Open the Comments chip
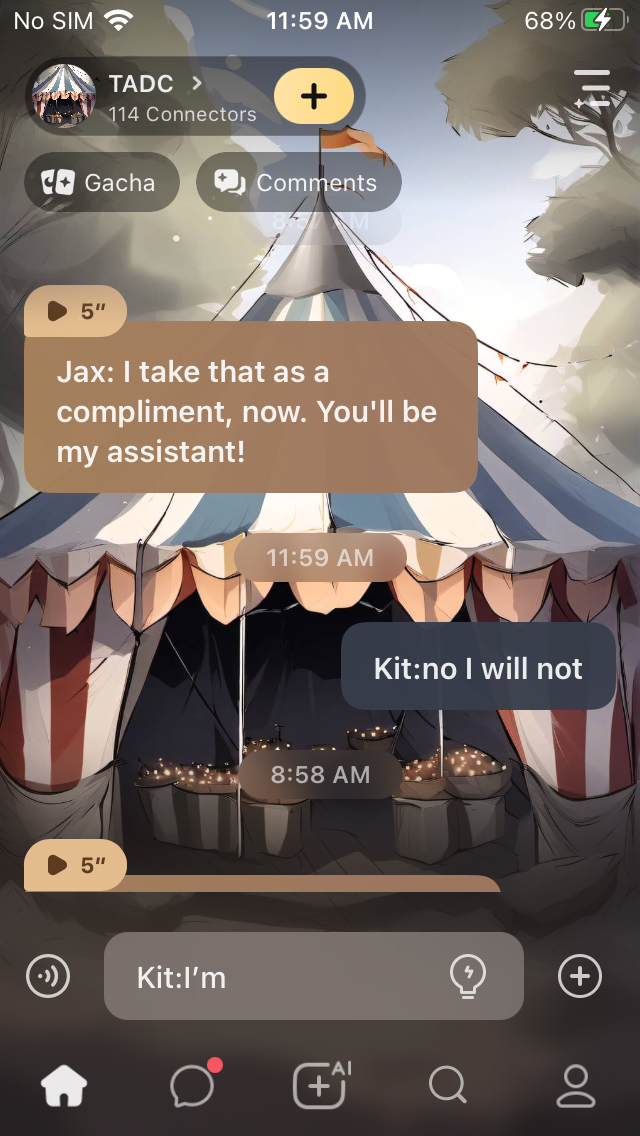The image size is (640, 1136). pos(298,183)
